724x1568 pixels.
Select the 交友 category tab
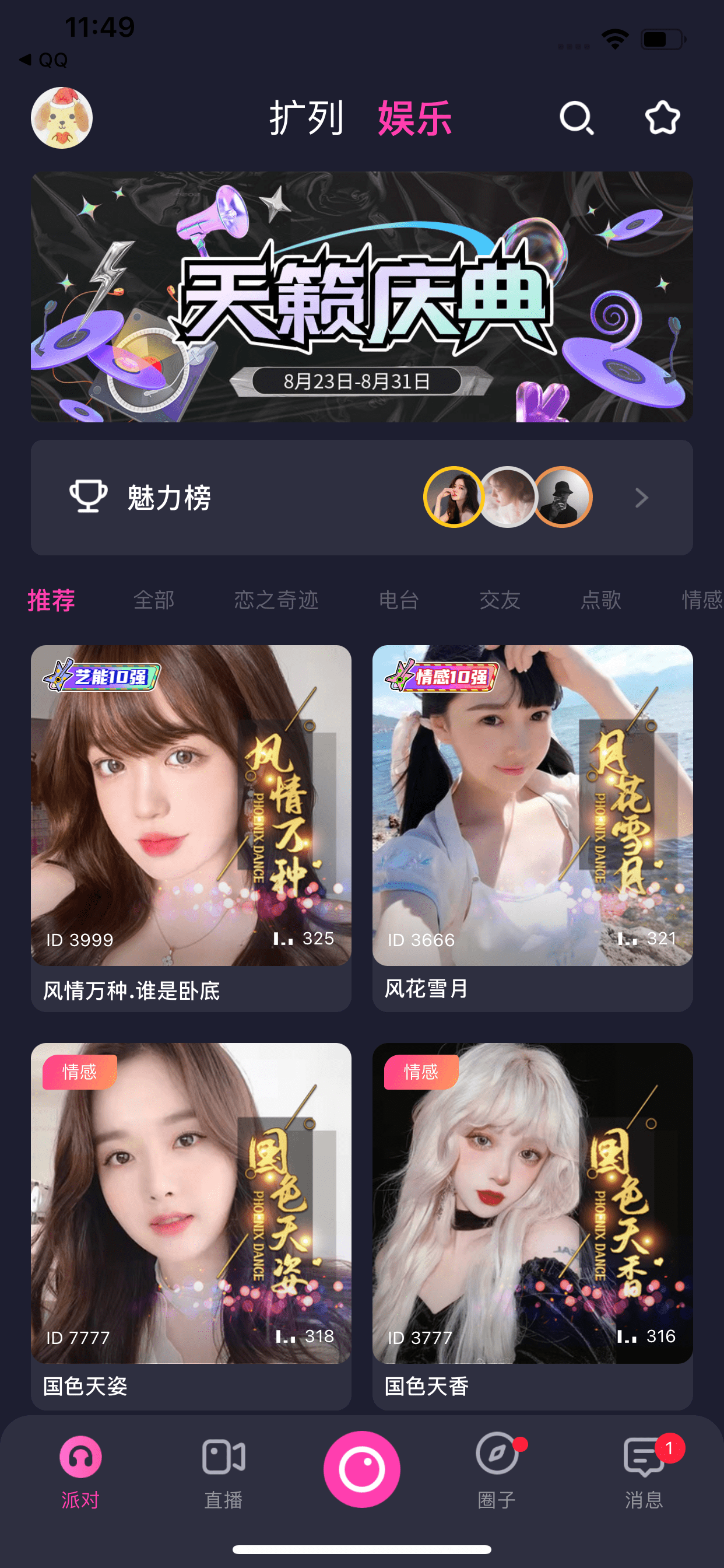coord(500,600)
